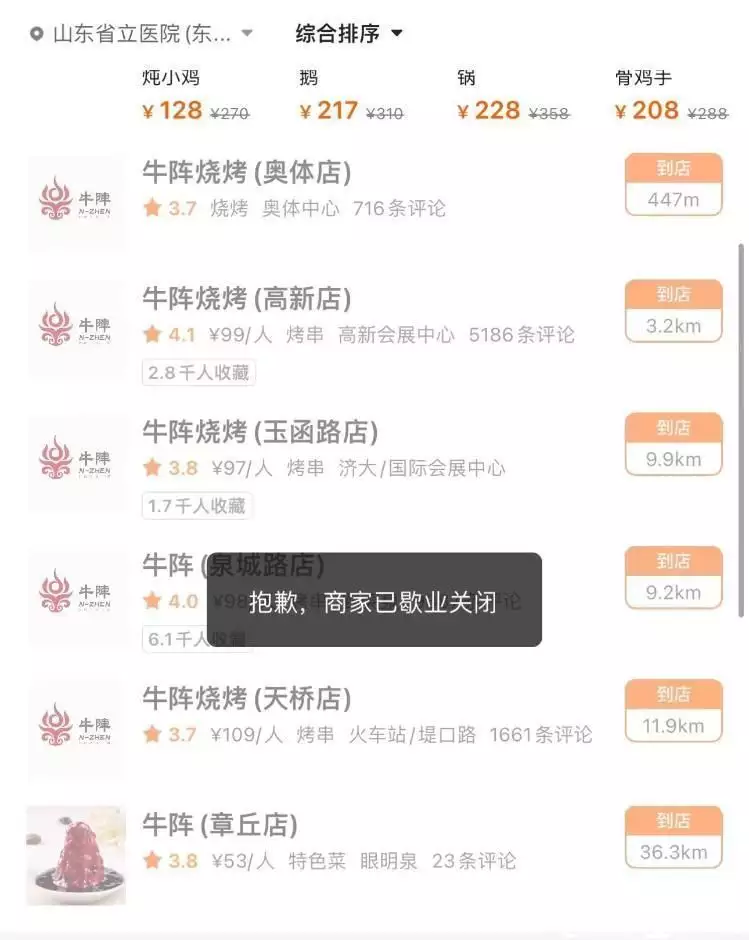Image resolution: width=749 pixels, height=940 pixels.
Task: View the ¥217 鹅 deal
Action: 351,97
